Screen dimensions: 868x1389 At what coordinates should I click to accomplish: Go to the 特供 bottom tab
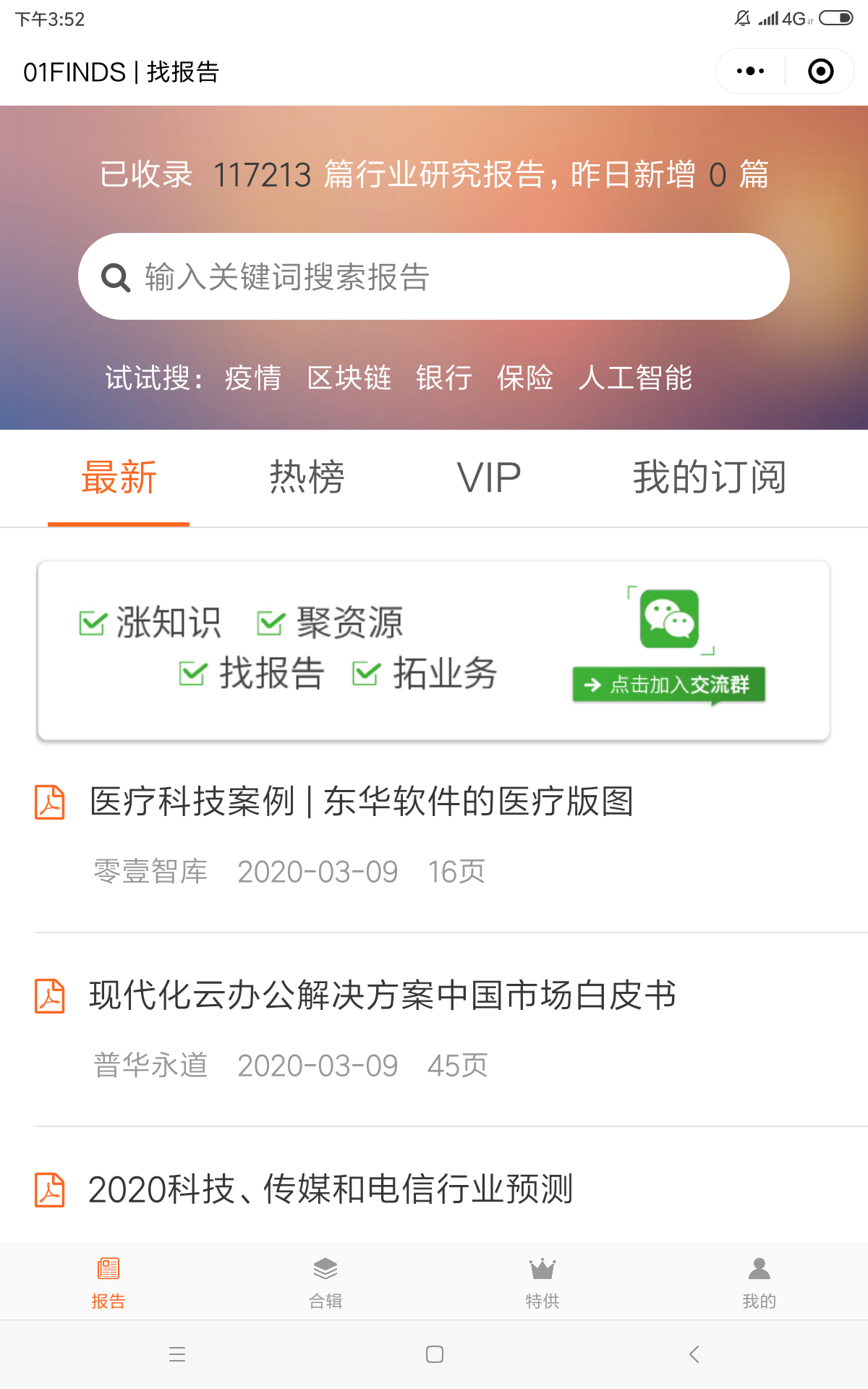pos(542,1282)
